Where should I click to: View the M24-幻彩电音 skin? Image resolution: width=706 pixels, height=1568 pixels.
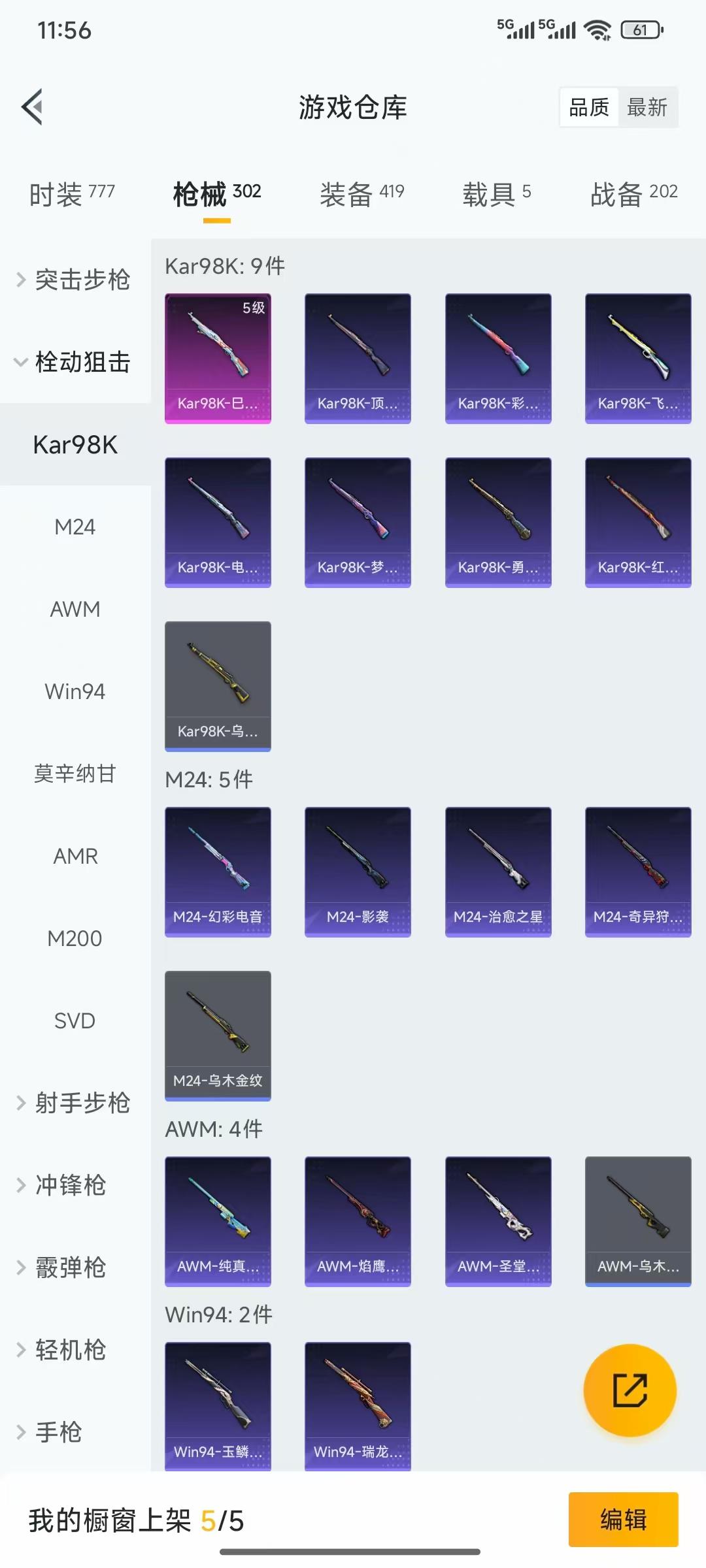coord(218,872)
